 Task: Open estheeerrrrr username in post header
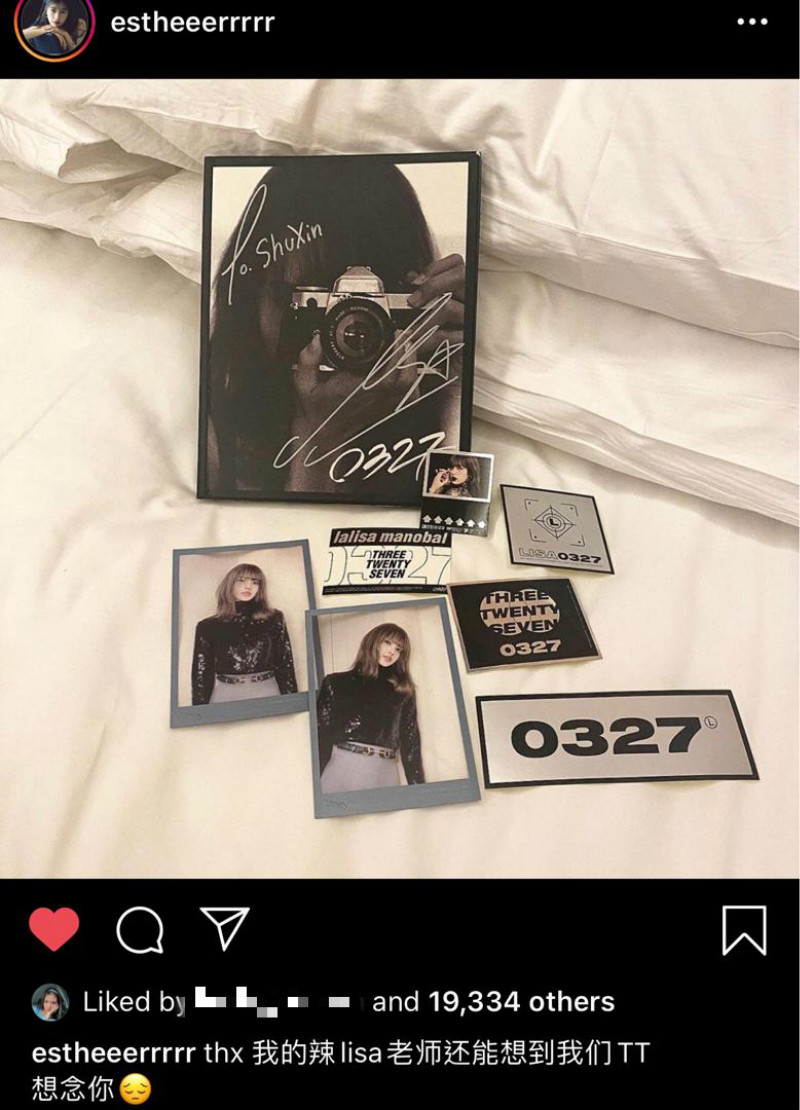[x=192, y=22]
